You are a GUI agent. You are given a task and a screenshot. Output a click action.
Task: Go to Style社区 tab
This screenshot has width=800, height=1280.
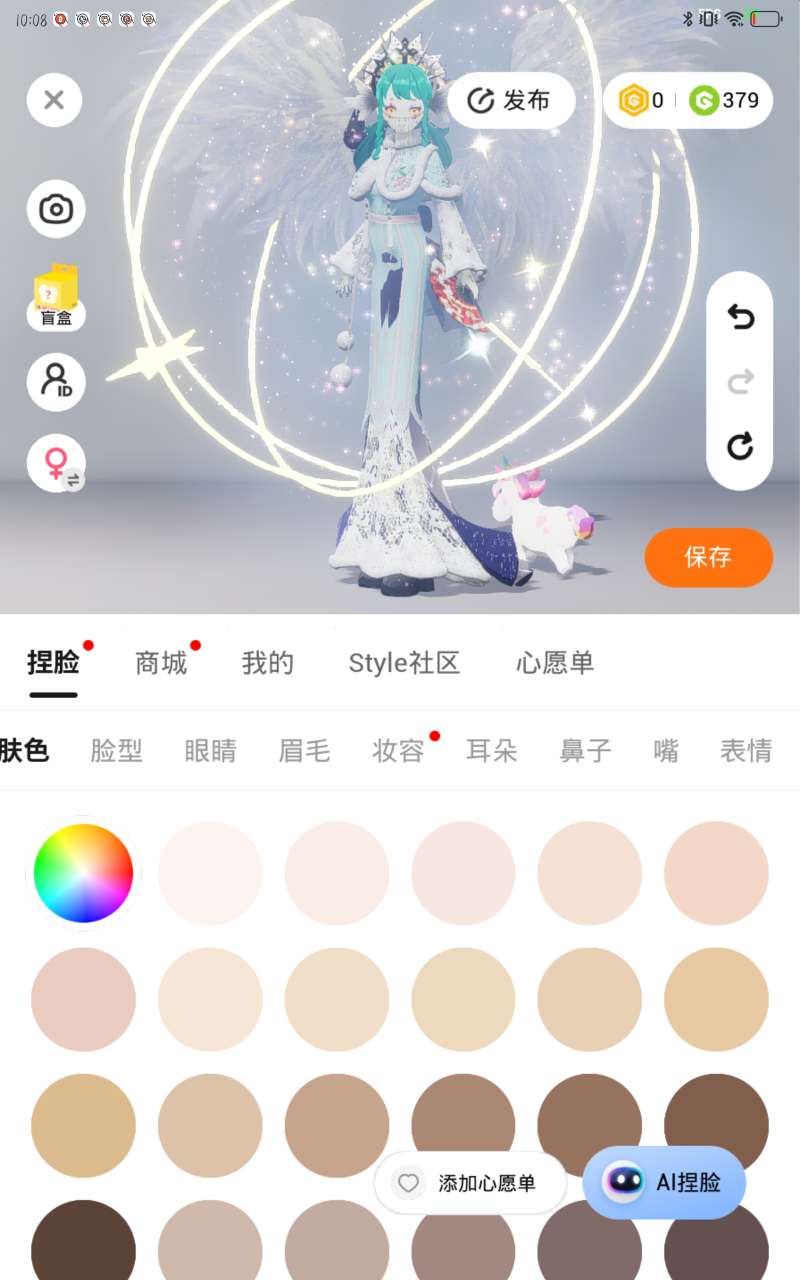pos(404,663)
